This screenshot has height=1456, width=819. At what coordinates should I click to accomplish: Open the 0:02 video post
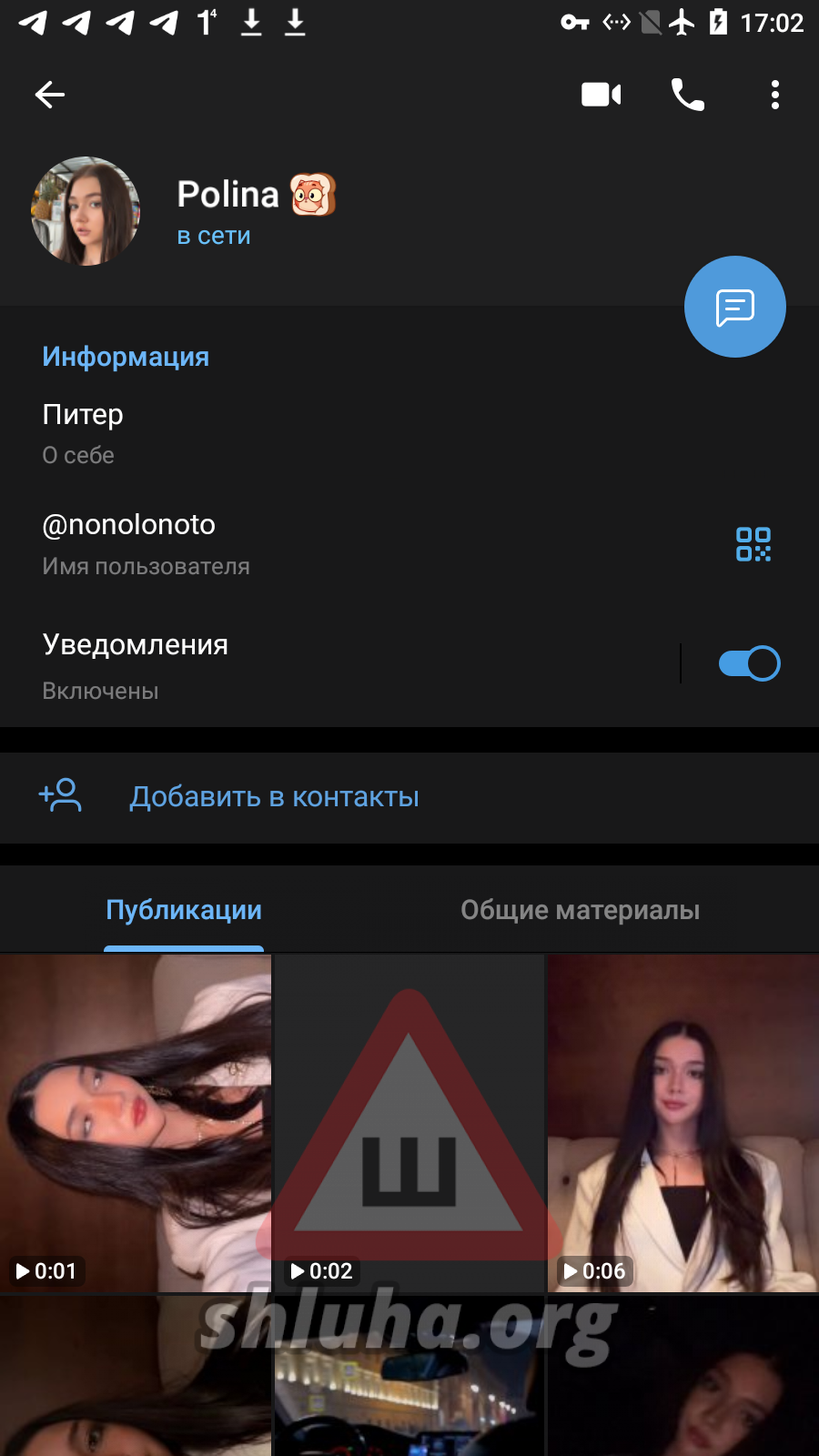pos(409,1123)
